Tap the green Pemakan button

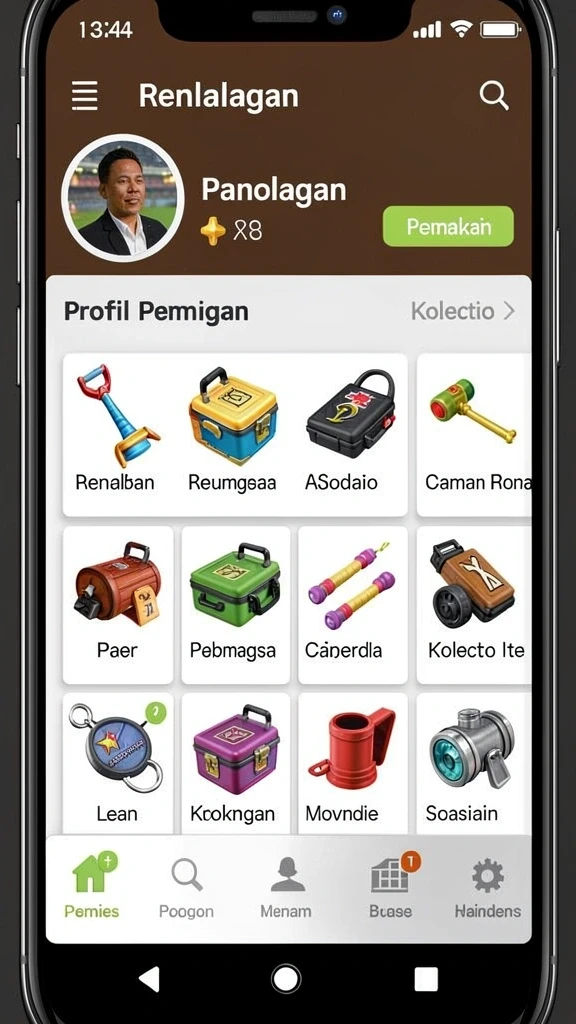pyautogui.click(x=448, y=227)
